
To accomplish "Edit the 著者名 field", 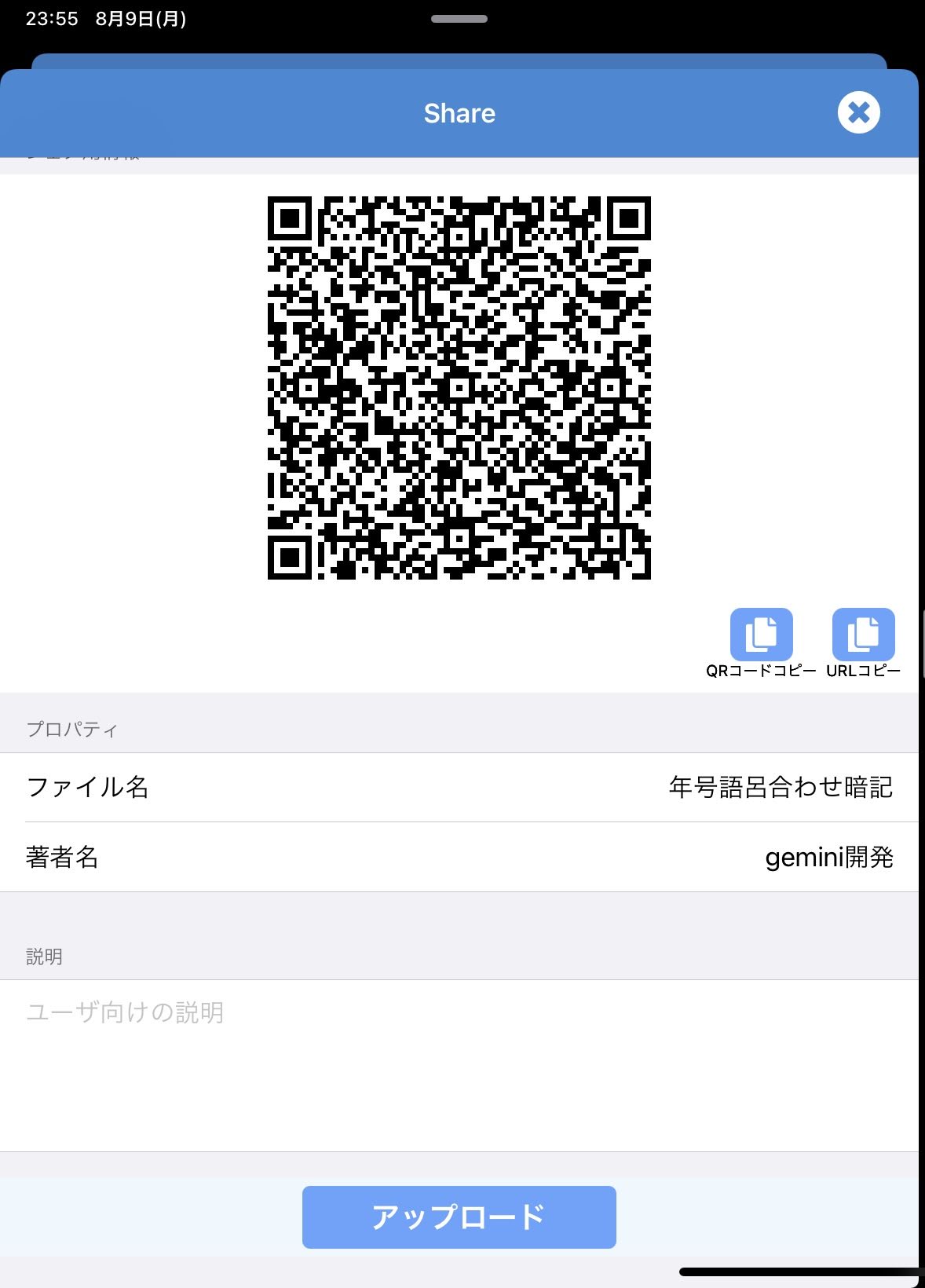I will tap(828, 857).
